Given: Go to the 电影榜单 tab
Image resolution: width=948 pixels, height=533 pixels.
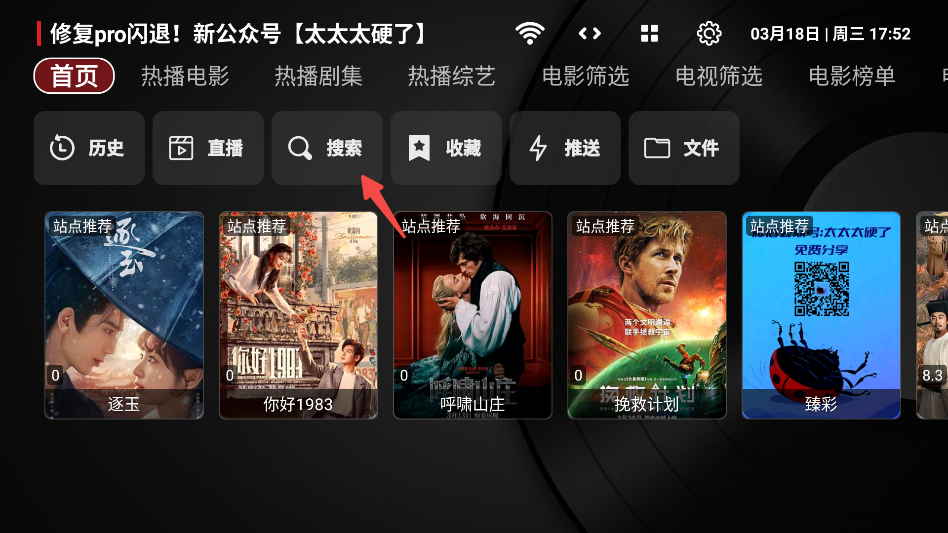Looking at the screenshot, I should tap(851, 76).
